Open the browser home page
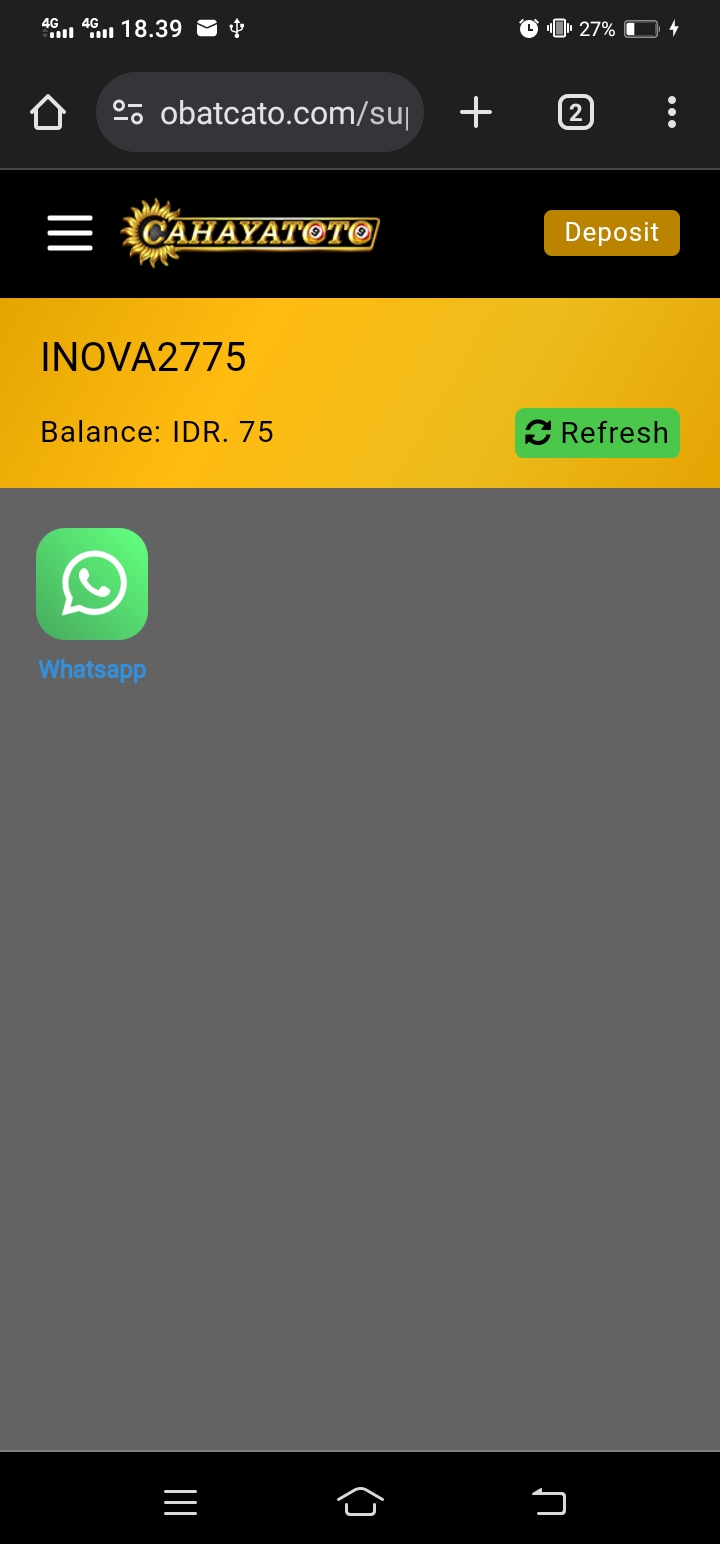This screenshot has height=1544, width=720. [48, 113]
